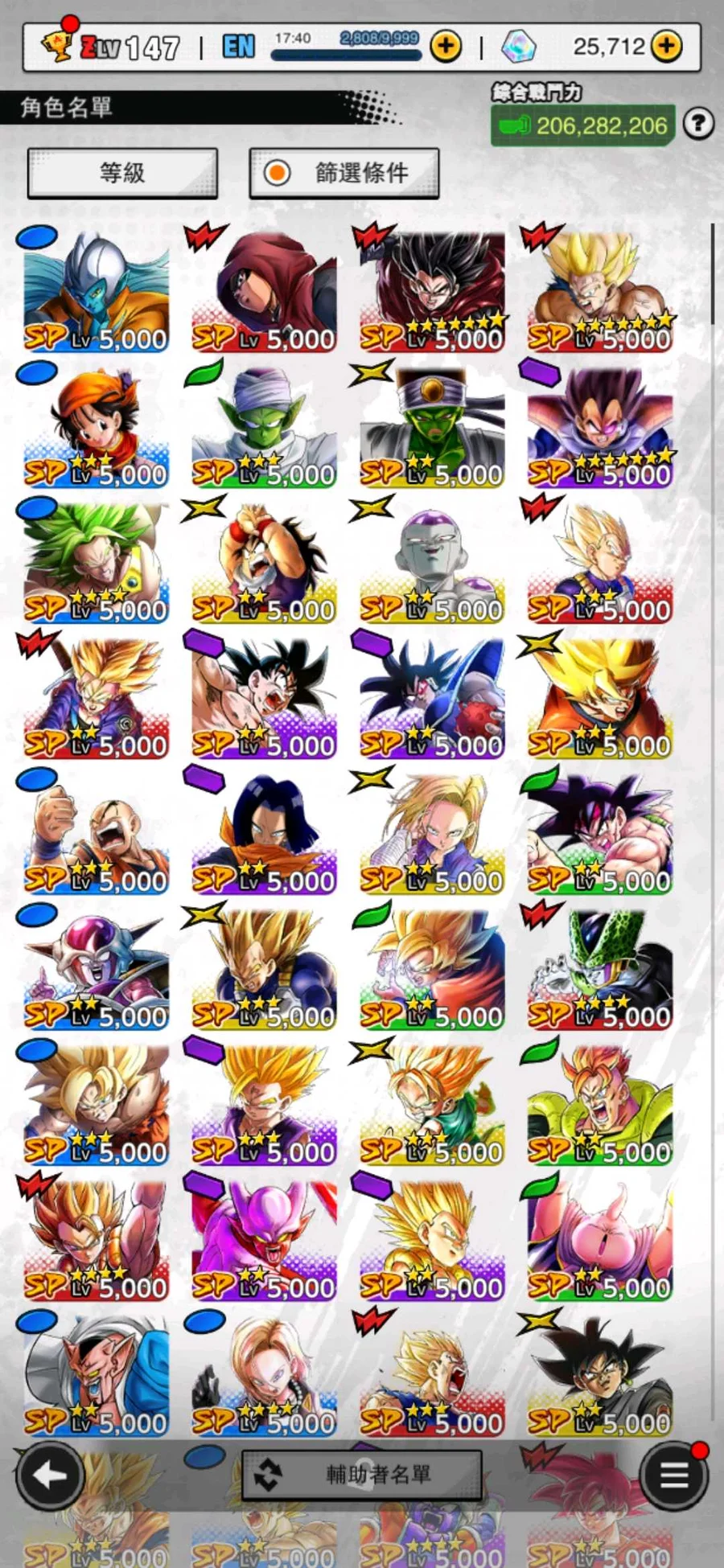Tap the plus button to refill energy
724x1568 pixels.
pos(446,47)
